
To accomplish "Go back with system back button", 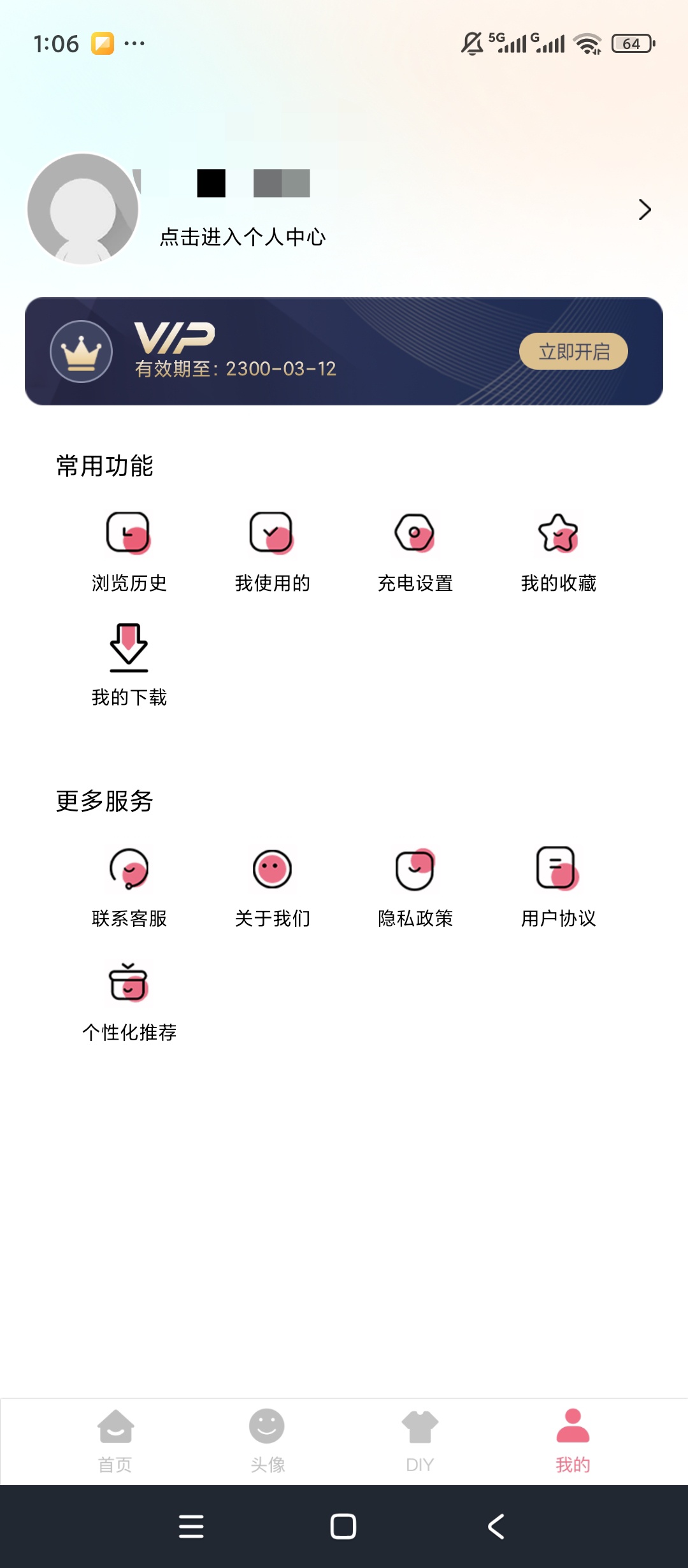I will [496, 1527].
